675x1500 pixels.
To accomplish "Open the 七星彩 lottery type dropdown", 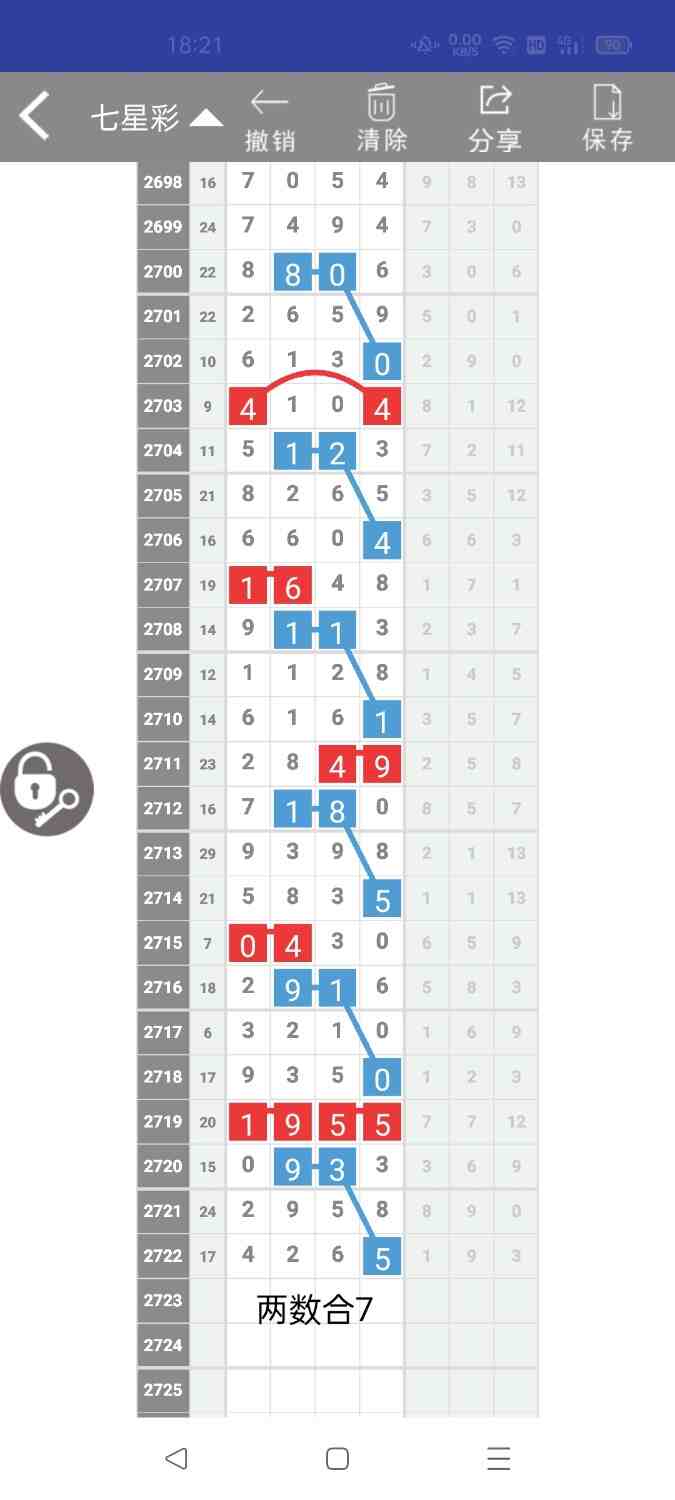I will (156, 118).
